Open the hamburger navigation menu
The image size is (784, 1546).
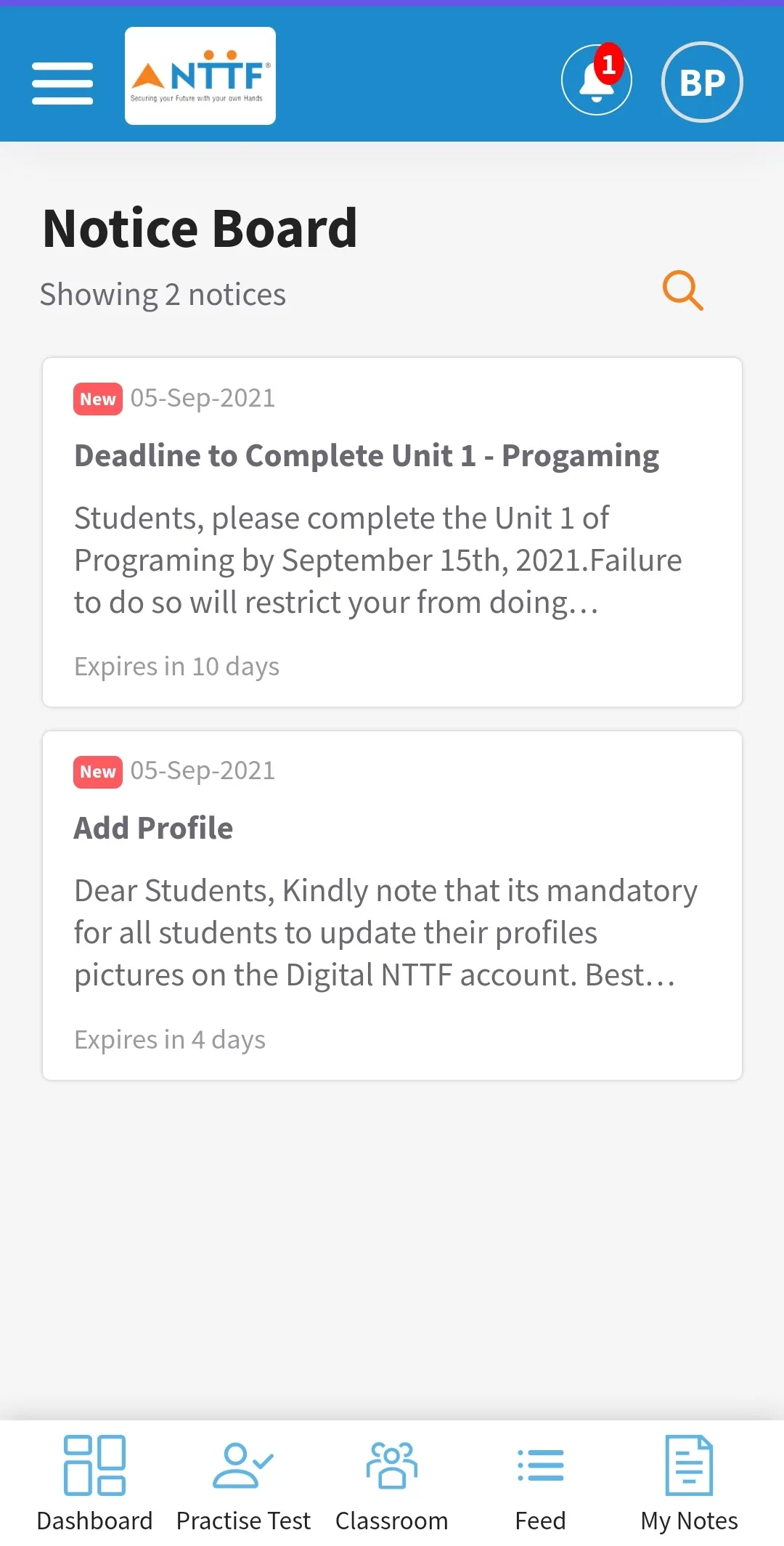point(62,82)
